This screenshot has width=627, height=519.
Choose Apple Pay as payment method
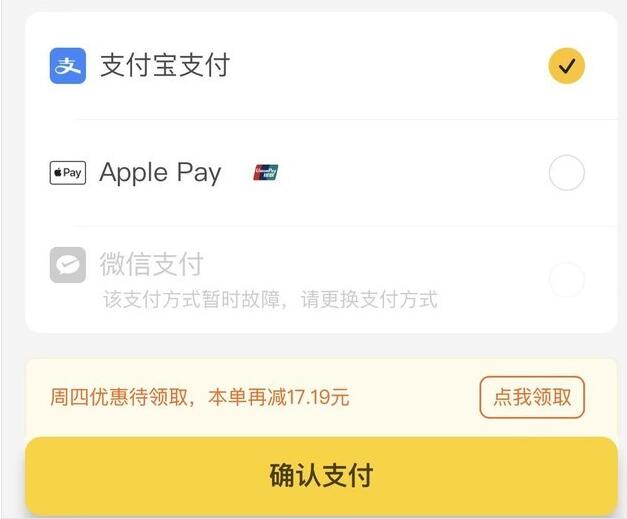point(566,174)
